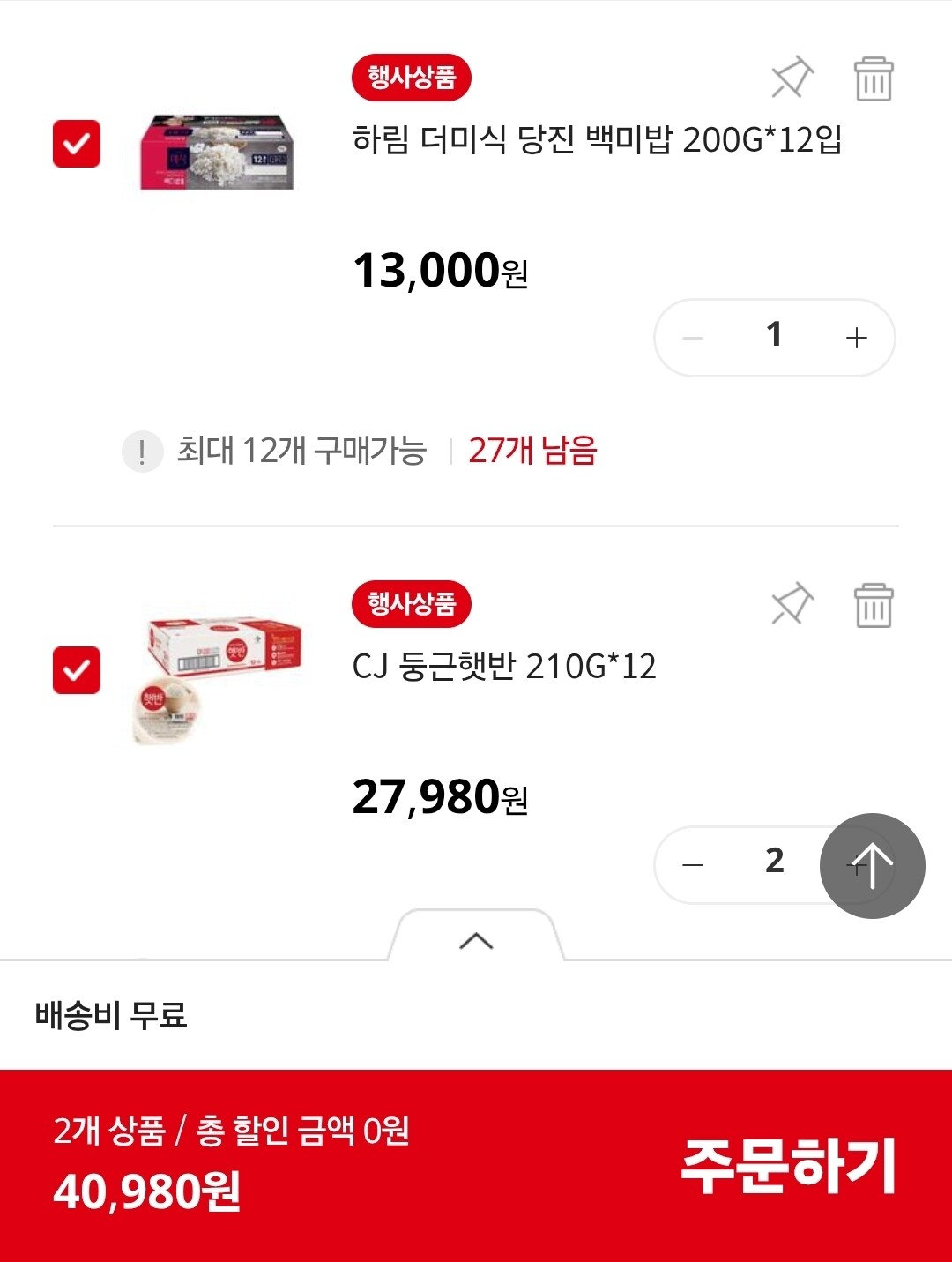Delete 하림 더미식 백미밥 from the cart
The width and height of the screenshot is (952, 1262).
click(x=873, y=79)
